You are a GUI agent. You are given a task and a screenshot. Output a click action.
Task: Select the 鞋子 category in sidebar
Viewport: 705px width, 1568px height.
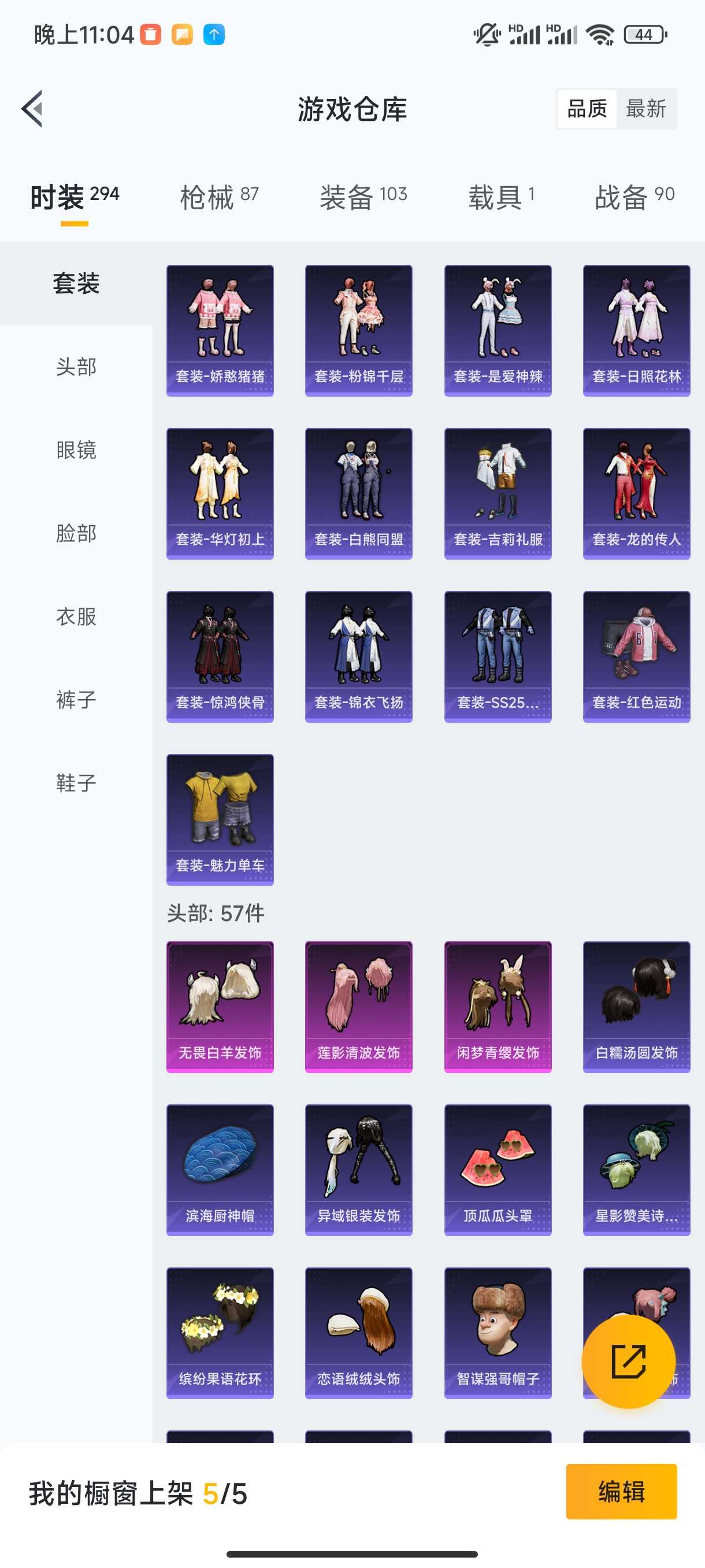pos(76,783)
